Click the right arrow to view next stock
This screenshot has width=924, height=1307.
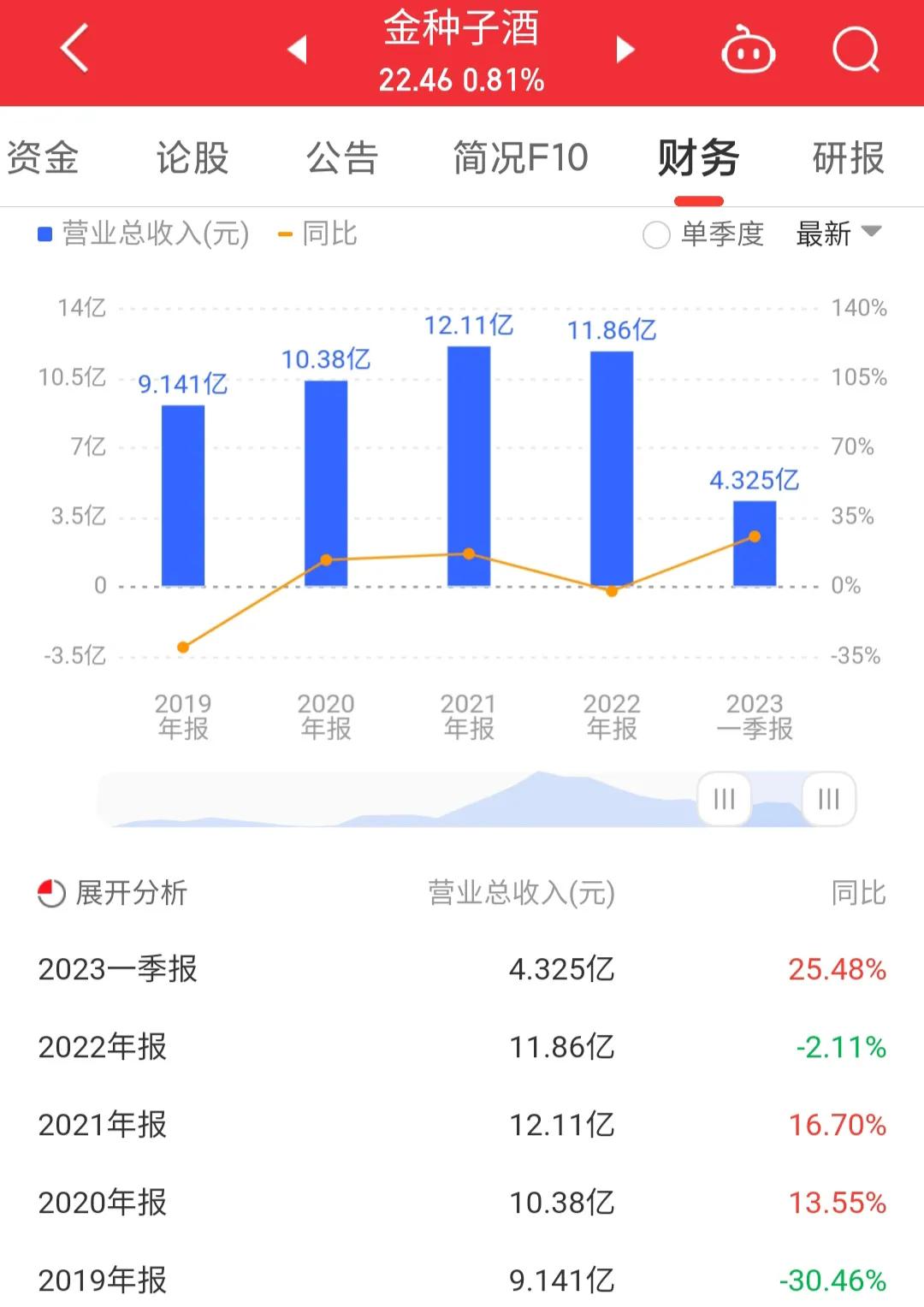click(624, 50)
